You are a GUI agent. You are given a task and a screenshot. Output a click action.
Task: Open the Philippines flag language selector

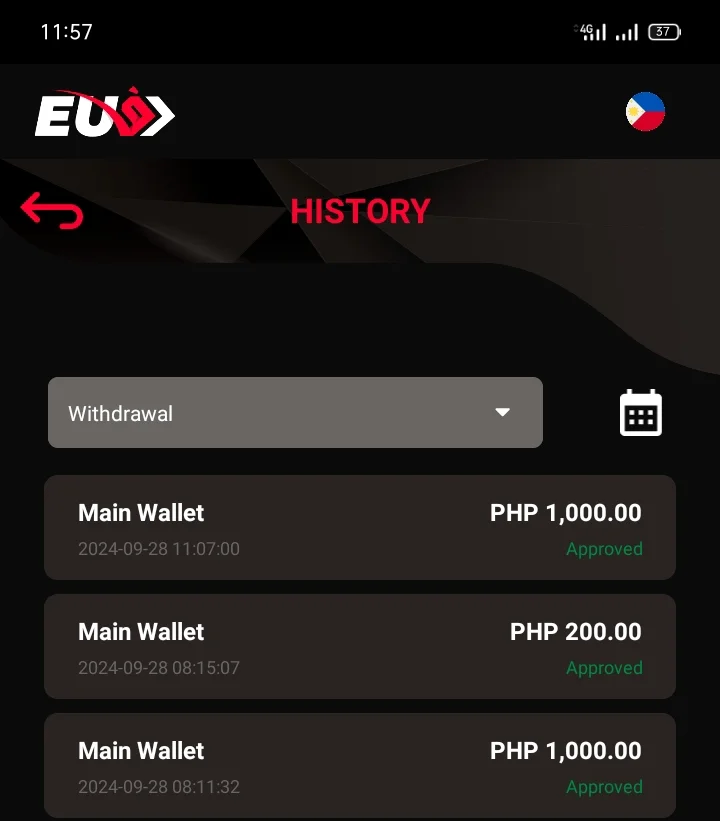pos(645,112)
